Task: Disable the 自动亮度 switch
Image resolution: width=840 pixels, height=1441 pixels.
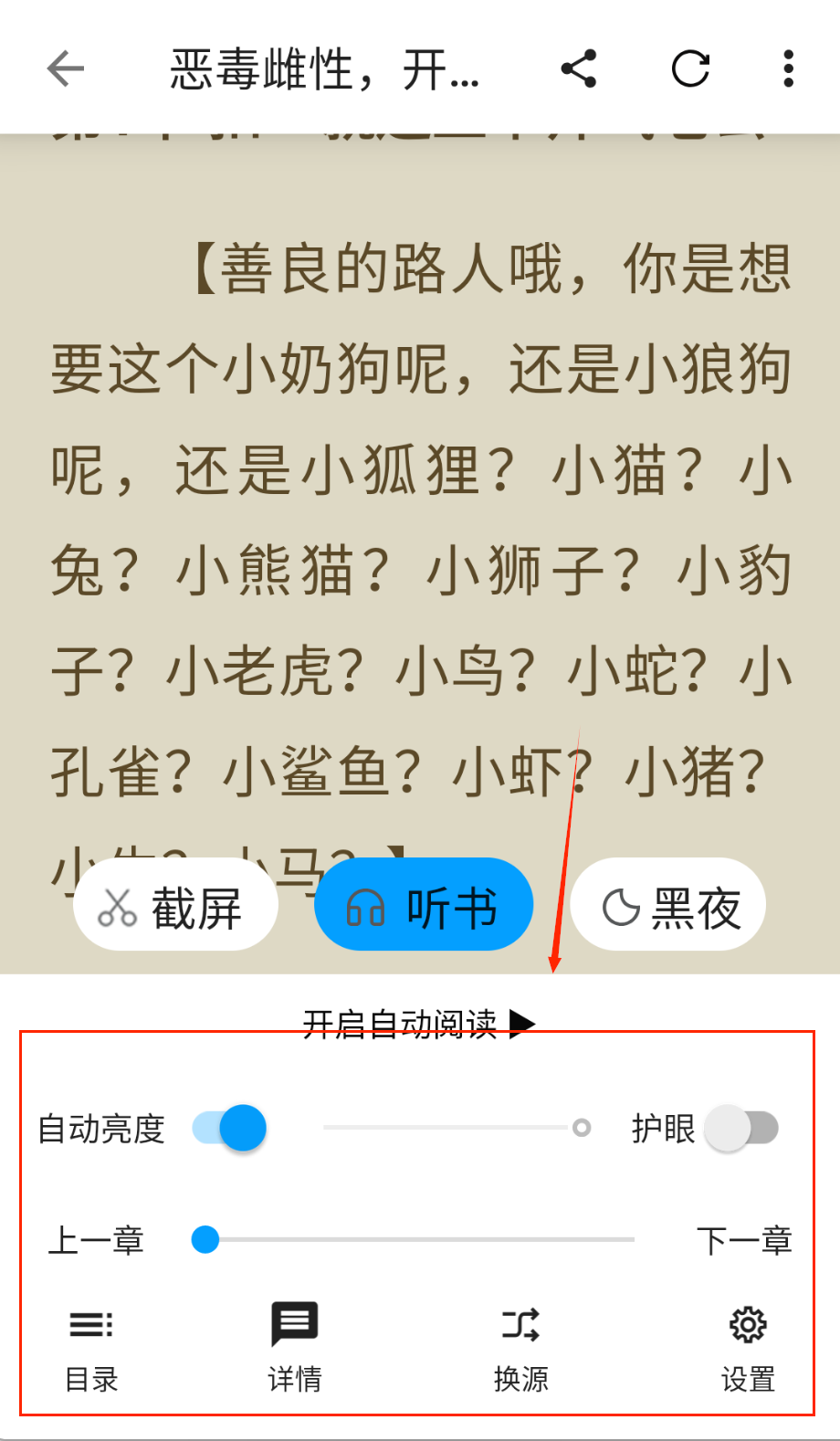Action: tap(230, 1129)
